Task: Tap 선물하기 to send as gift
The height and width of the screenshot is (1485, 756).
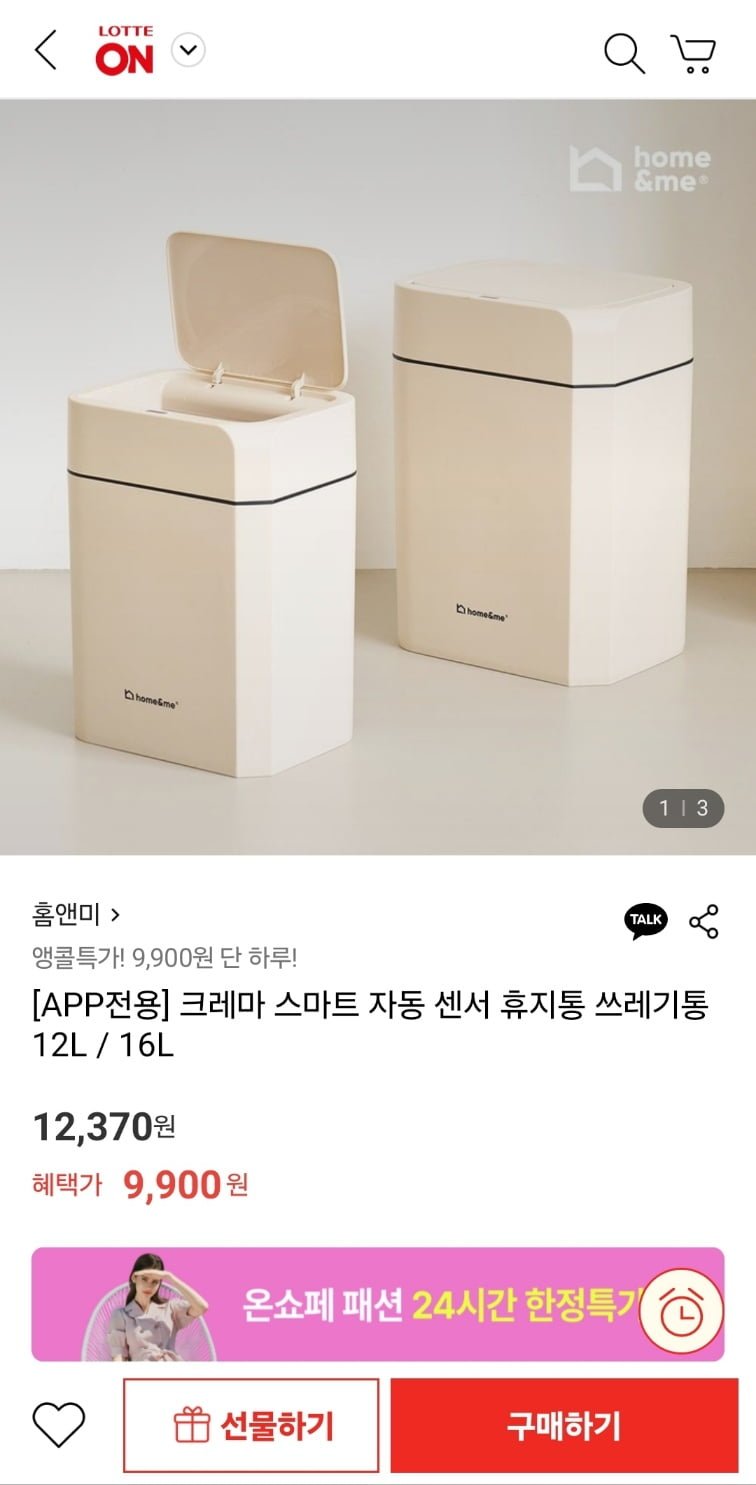Action: [251, 1425]
